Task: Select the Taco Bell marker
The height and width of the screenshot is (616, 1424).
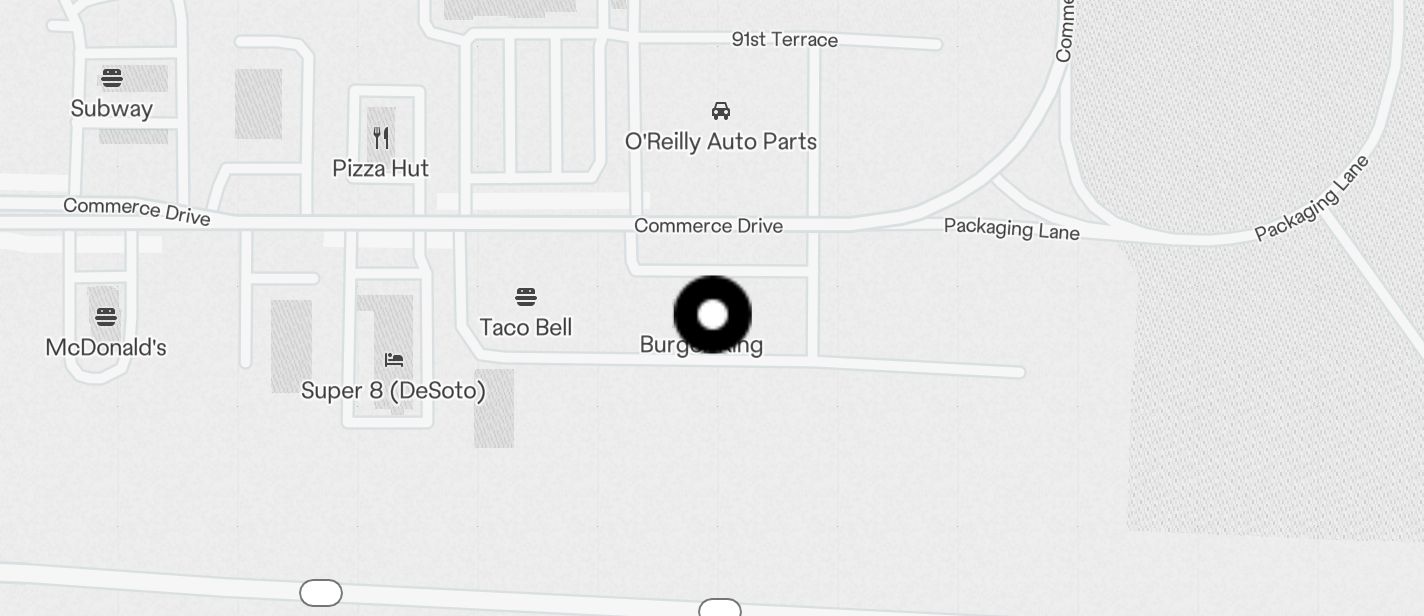Action: [x=526, y=297]
